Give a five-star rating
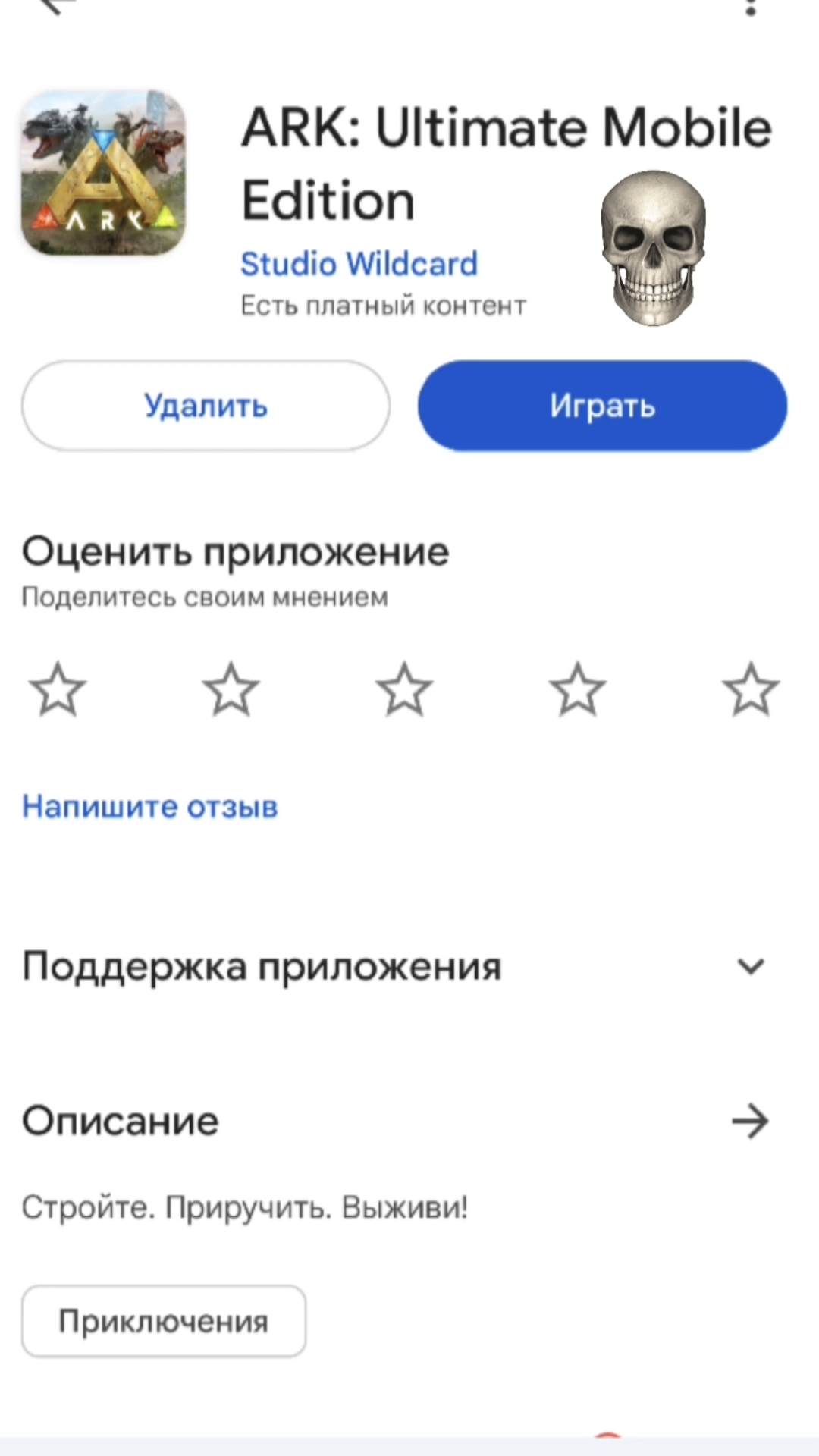This screenshot has width=819, height=1456. click(x=751, y=689)
